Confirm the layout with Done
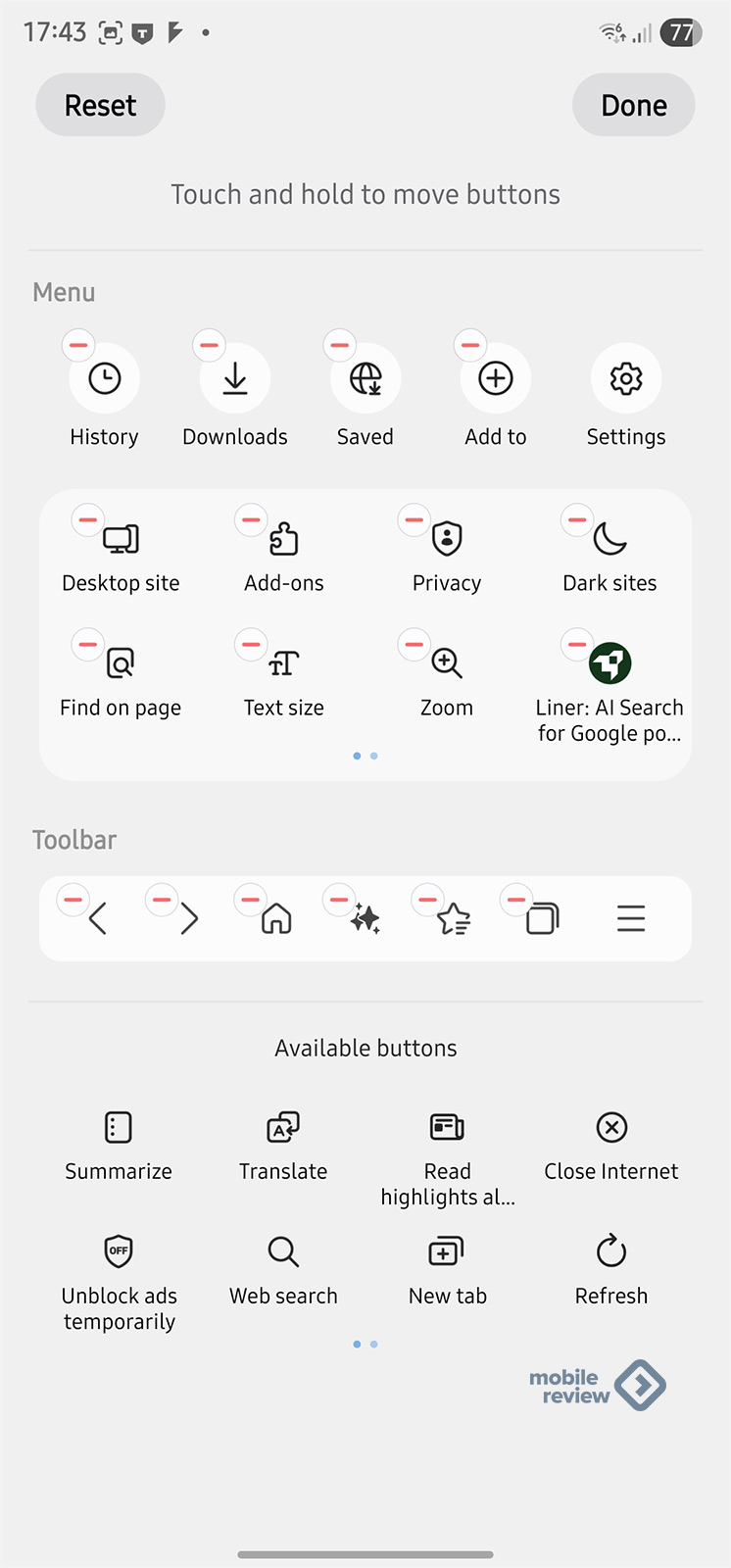This screenshot has height=1568, width=731. click(x=633, y=105)
